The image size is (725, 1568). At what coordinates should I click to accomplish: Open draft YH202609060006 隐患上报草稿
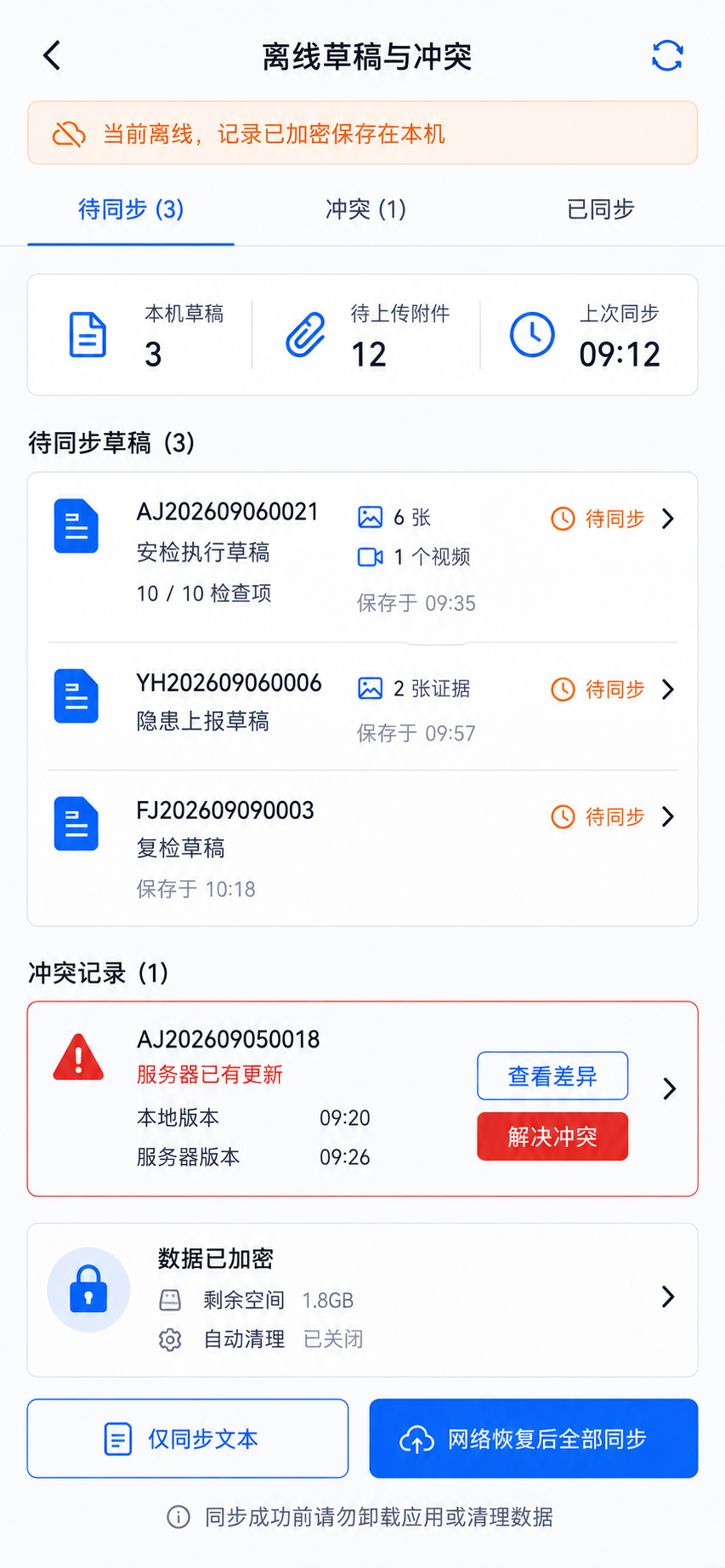pos(363,707)
